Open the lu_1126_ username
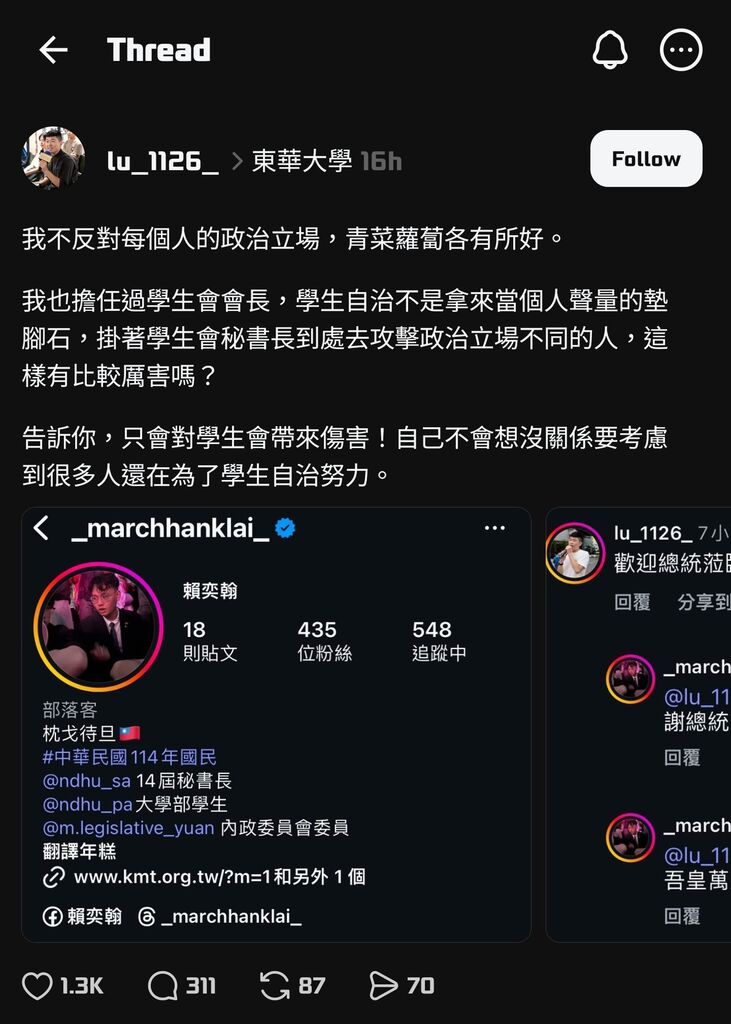 pyautogui.click(x=162, y=161)
